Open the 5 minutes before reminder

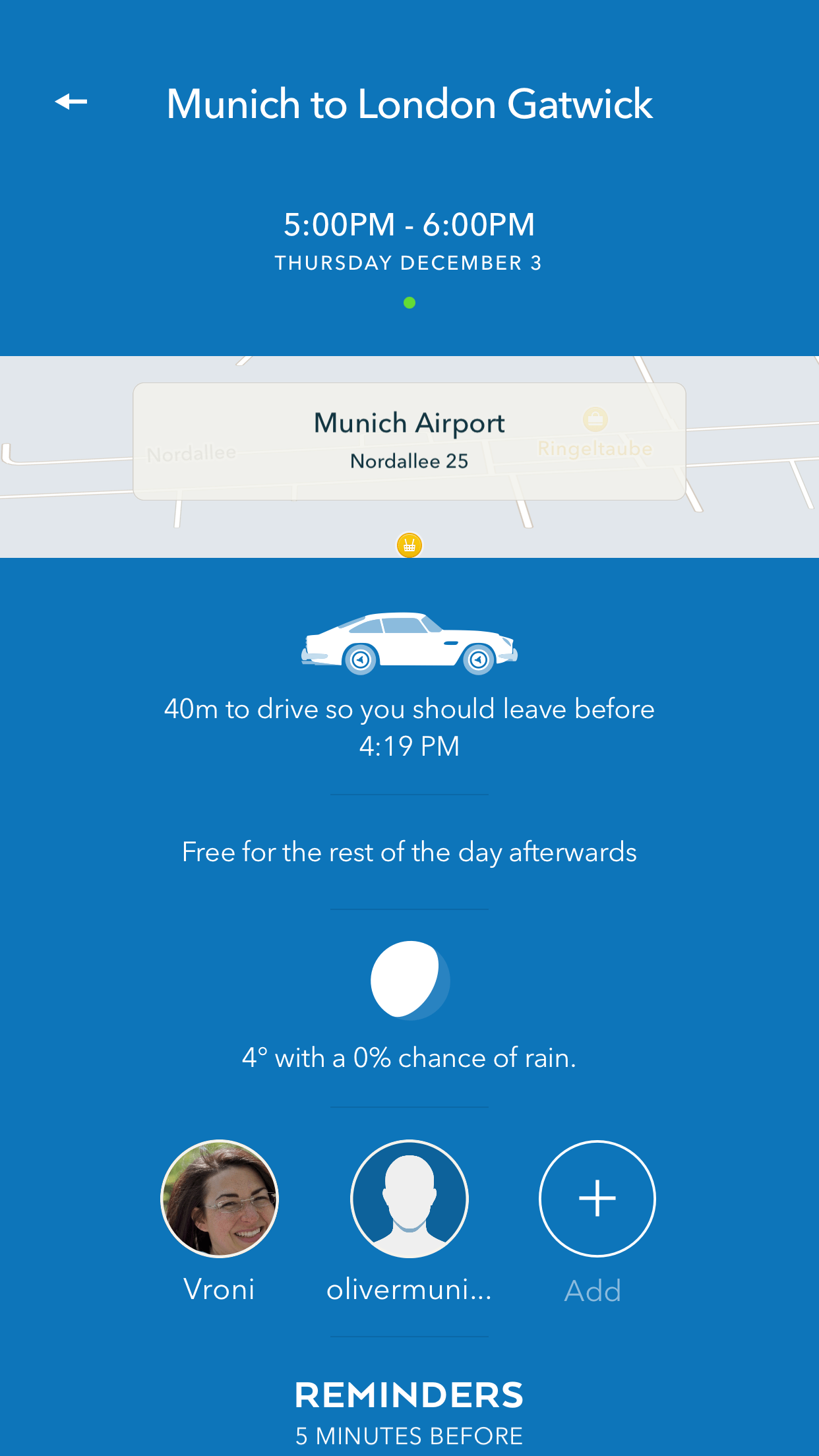tap(409, 1435)
